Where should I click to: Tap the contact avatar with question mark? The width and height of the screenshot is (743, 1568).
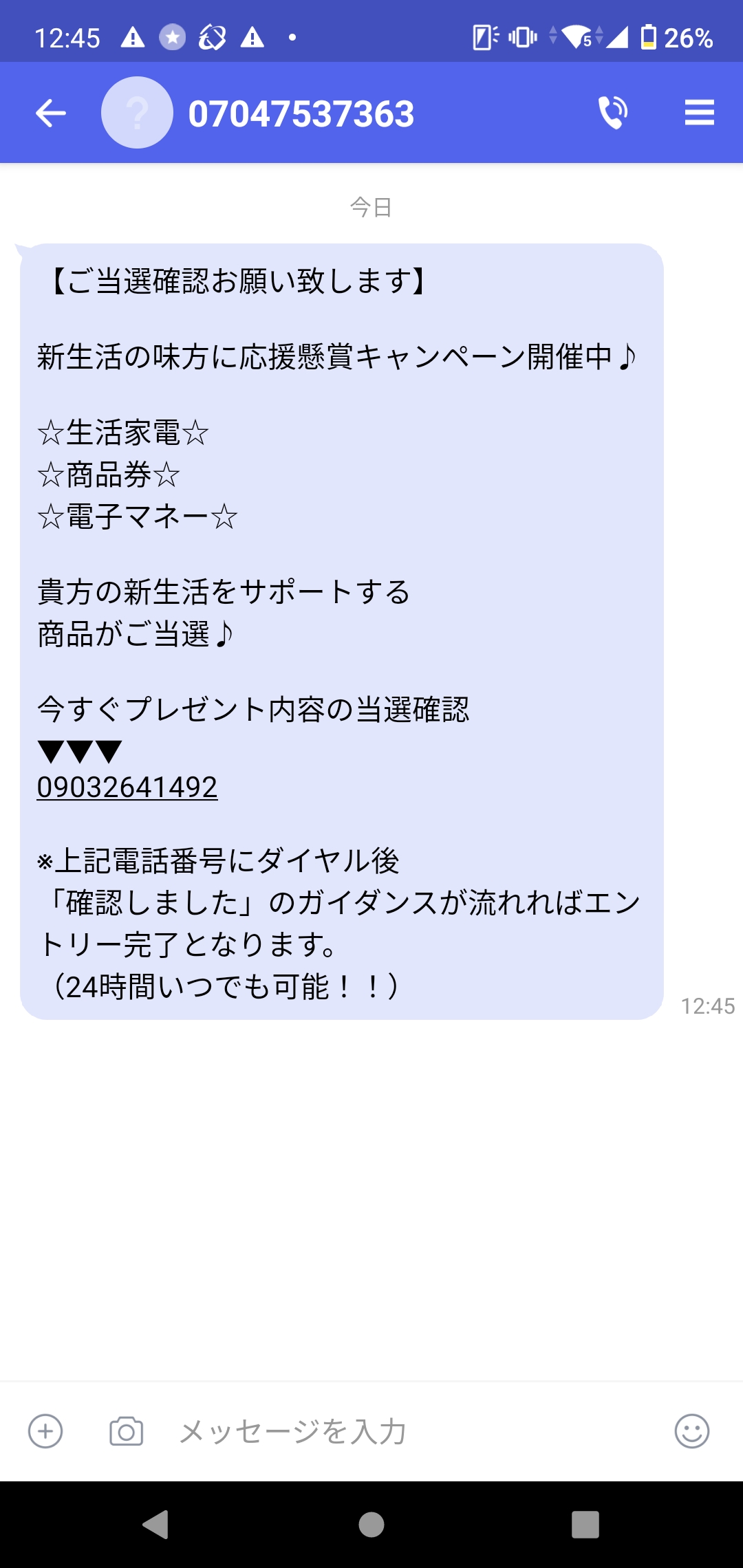click(137, 112)
